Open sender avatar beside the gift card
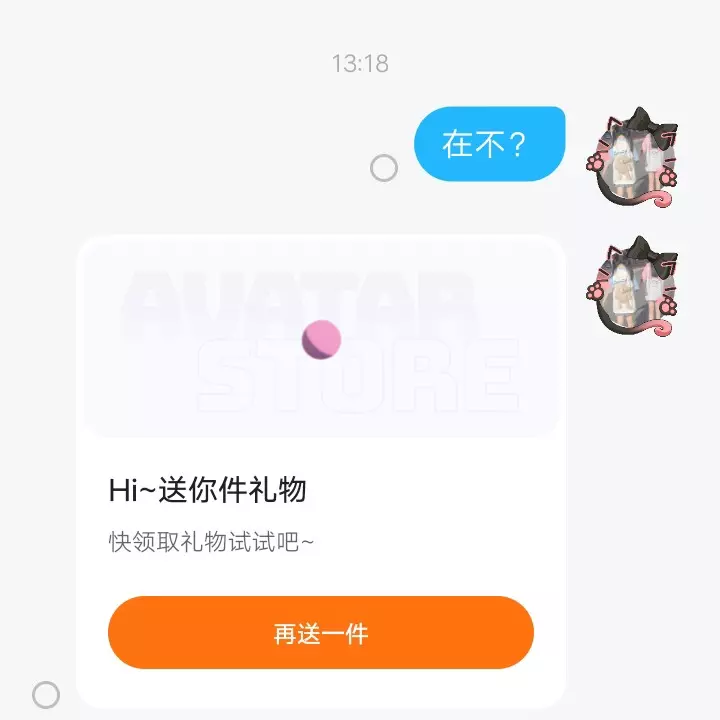This screenshot has width=720, height=720. pyautogui.click(x=632, y=285)
